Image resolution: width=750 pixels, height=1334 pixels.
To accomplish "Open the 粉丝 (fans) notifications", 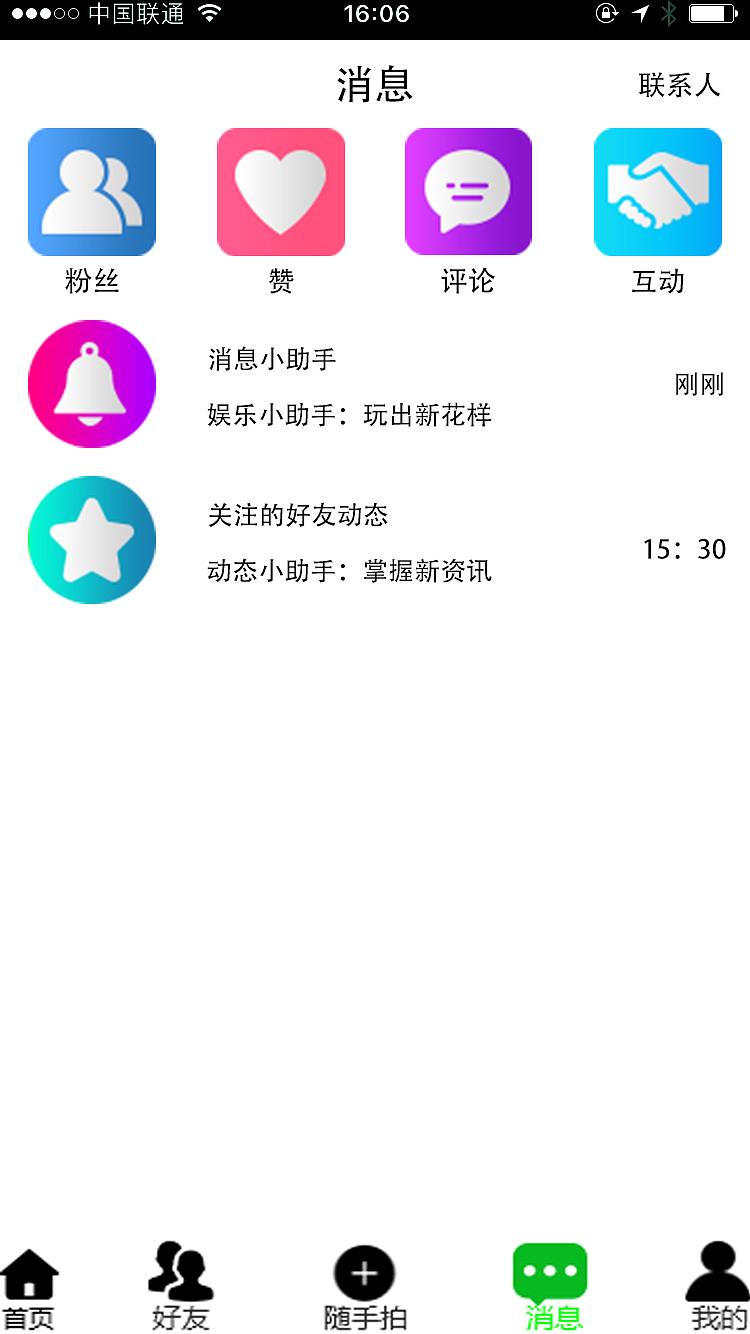I will click(x=91, y=191).
